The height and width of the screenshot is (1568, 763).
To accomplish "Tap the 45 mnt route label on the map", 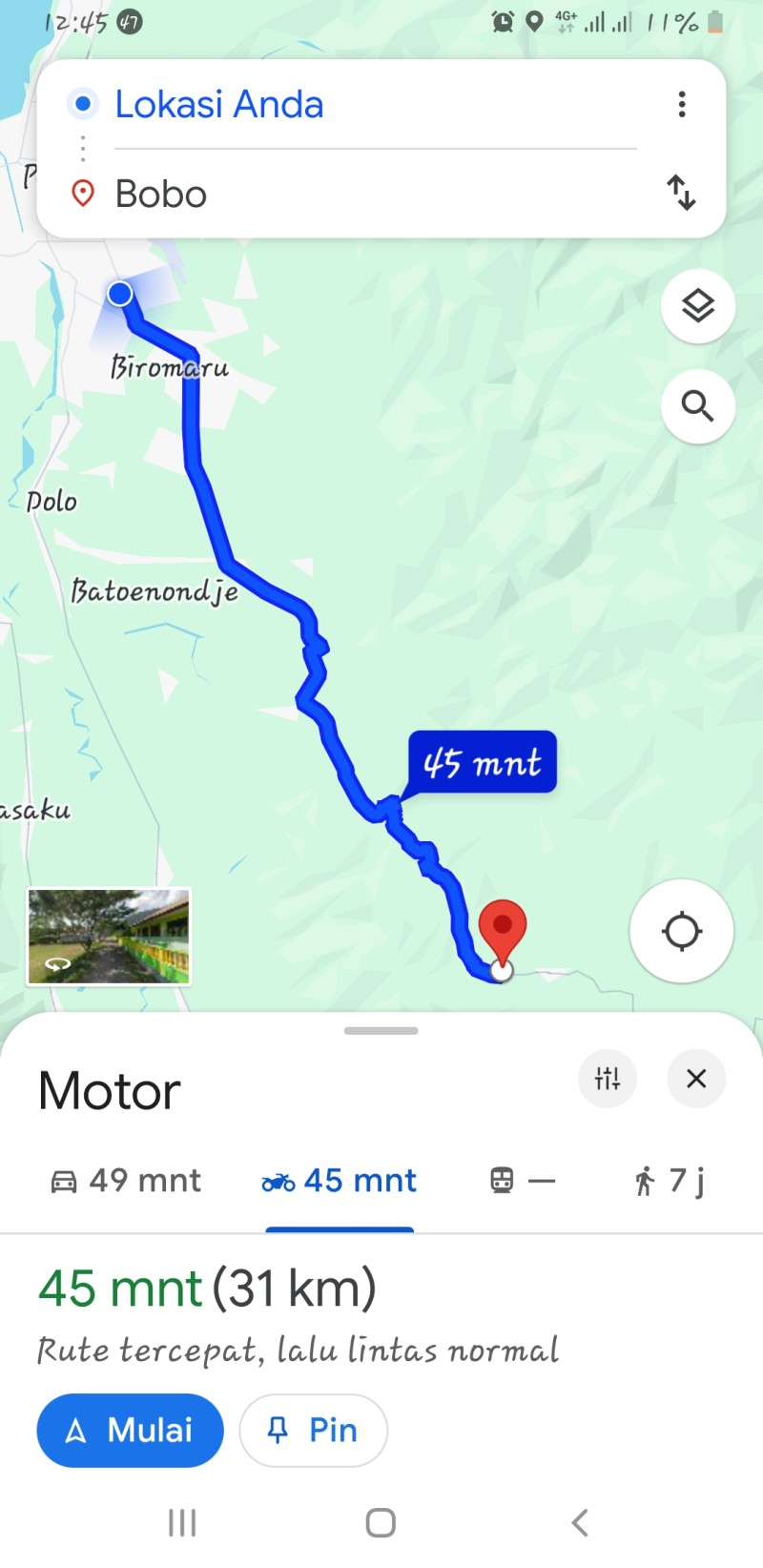I will tap(483, 762).
